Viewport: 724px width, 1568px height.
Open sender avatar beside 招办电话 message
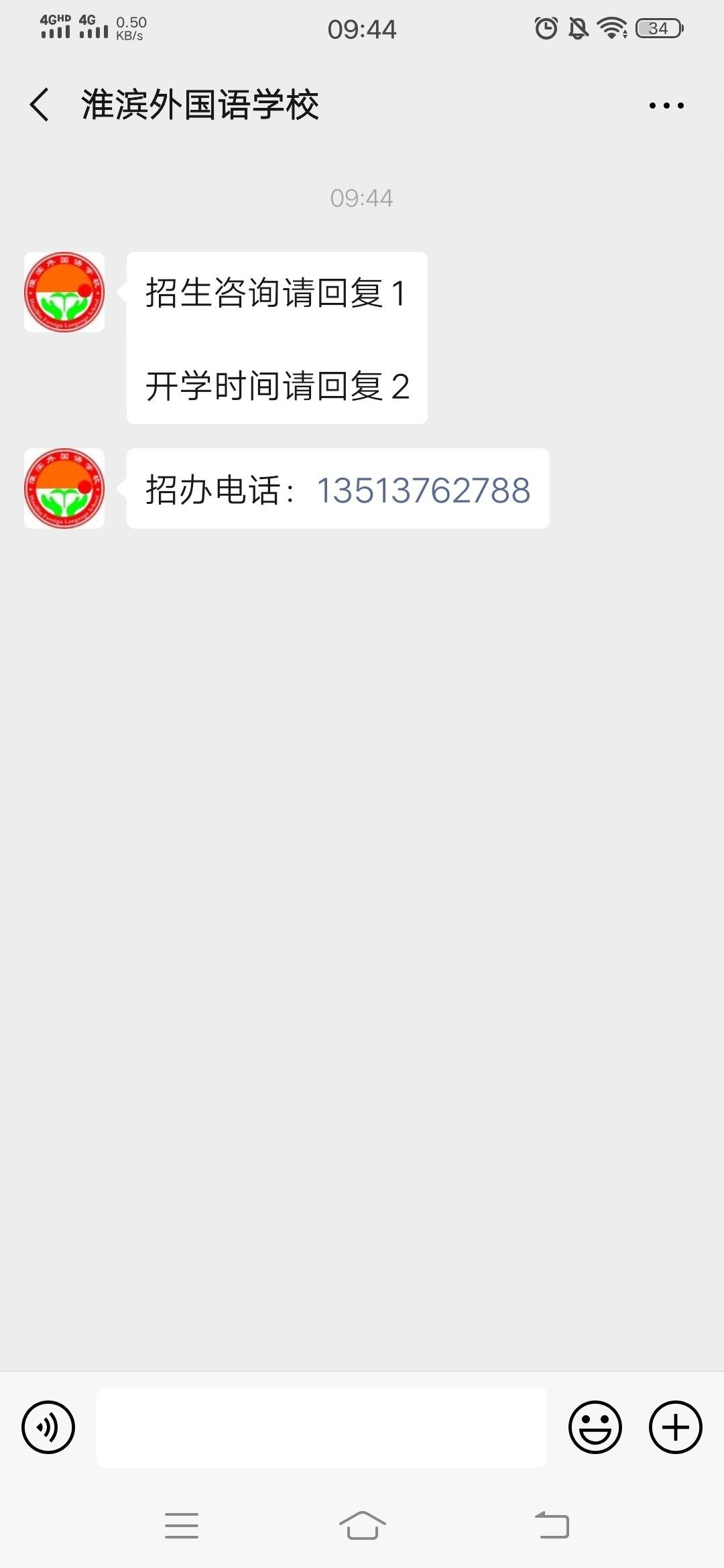point(64,488)
